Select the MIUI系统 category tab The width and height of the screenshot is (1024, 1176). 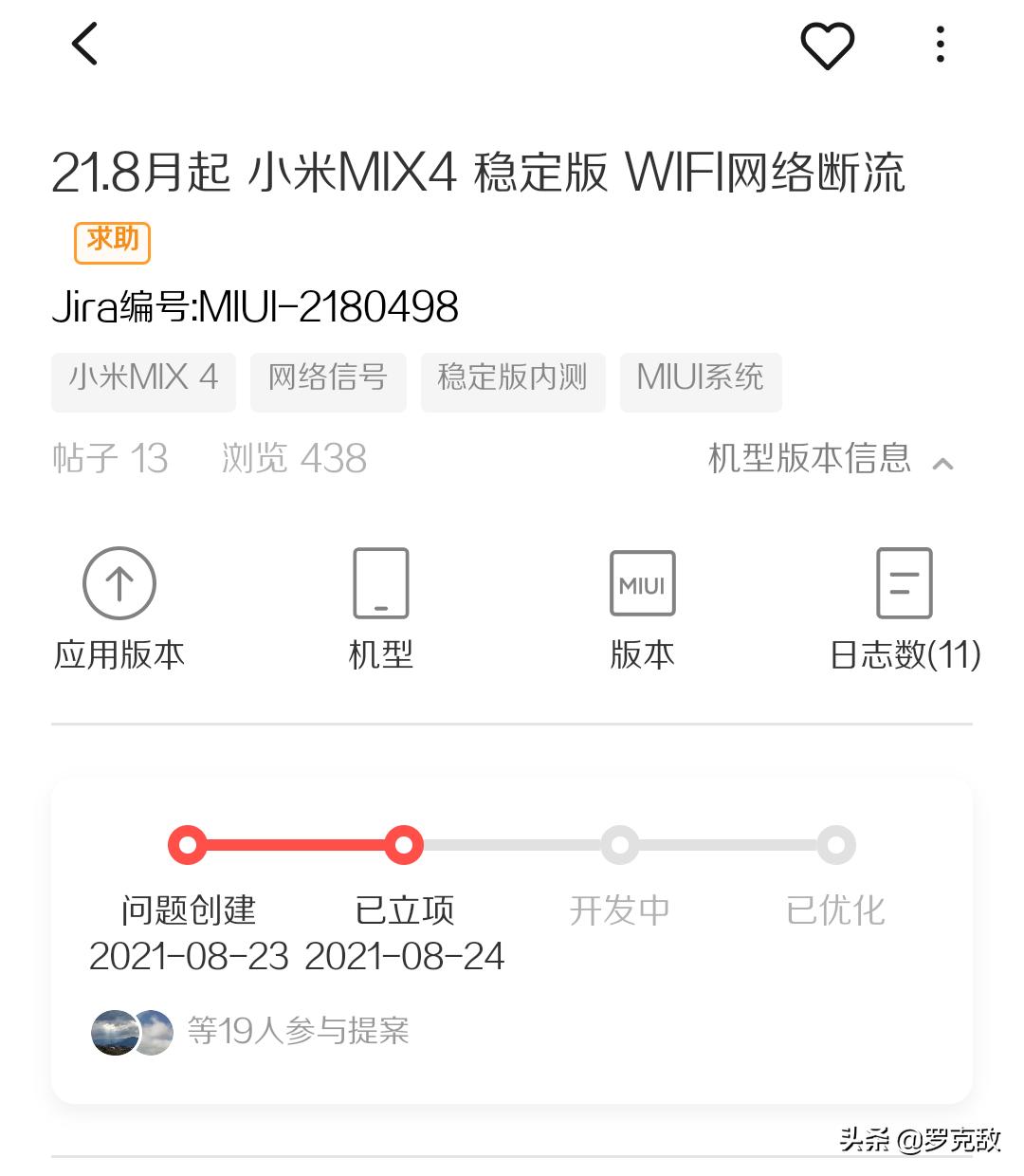click(701, 381)
